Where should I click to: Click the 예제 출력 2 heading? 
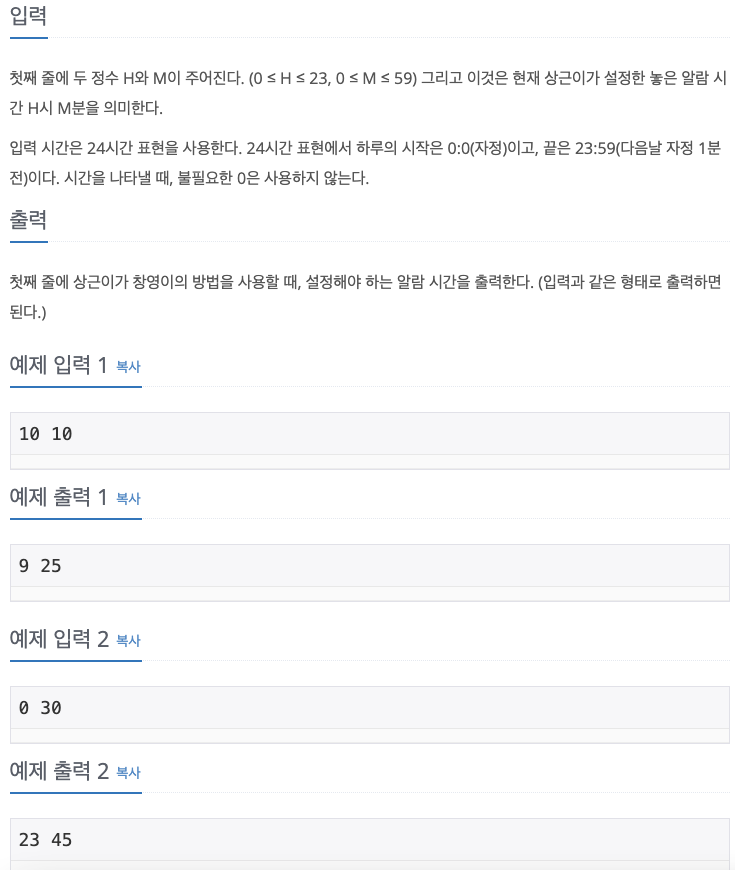click(56, 771)
